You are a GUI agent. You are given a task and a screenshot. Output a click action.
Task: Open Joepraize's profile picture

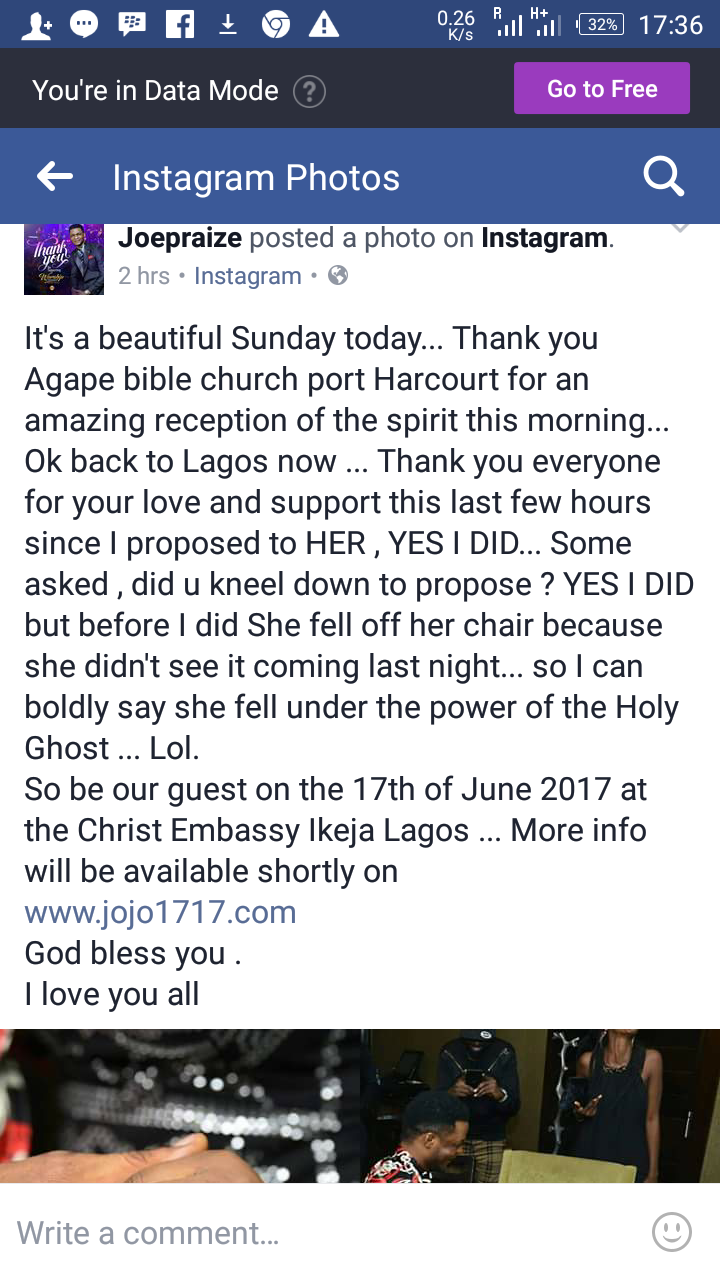click(x=64, y=259)
